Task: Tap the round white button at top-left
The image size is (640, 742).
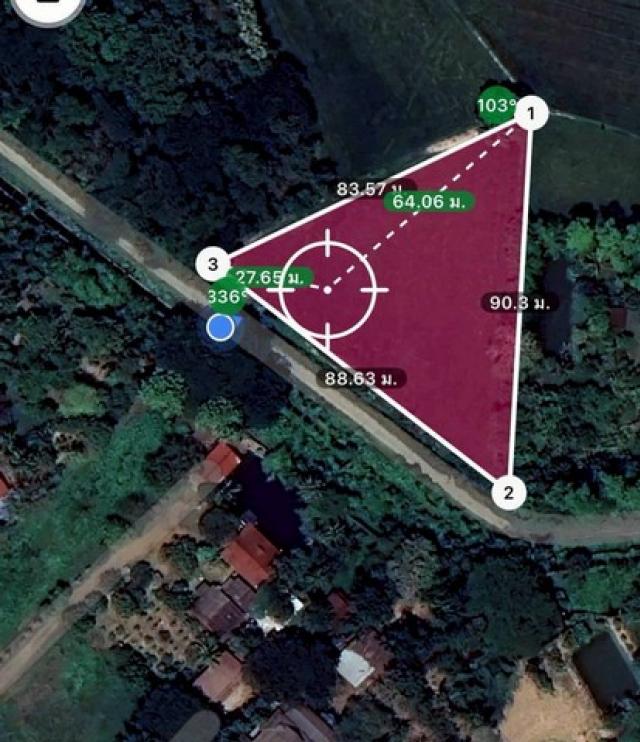Action: [x=40, y=8]
